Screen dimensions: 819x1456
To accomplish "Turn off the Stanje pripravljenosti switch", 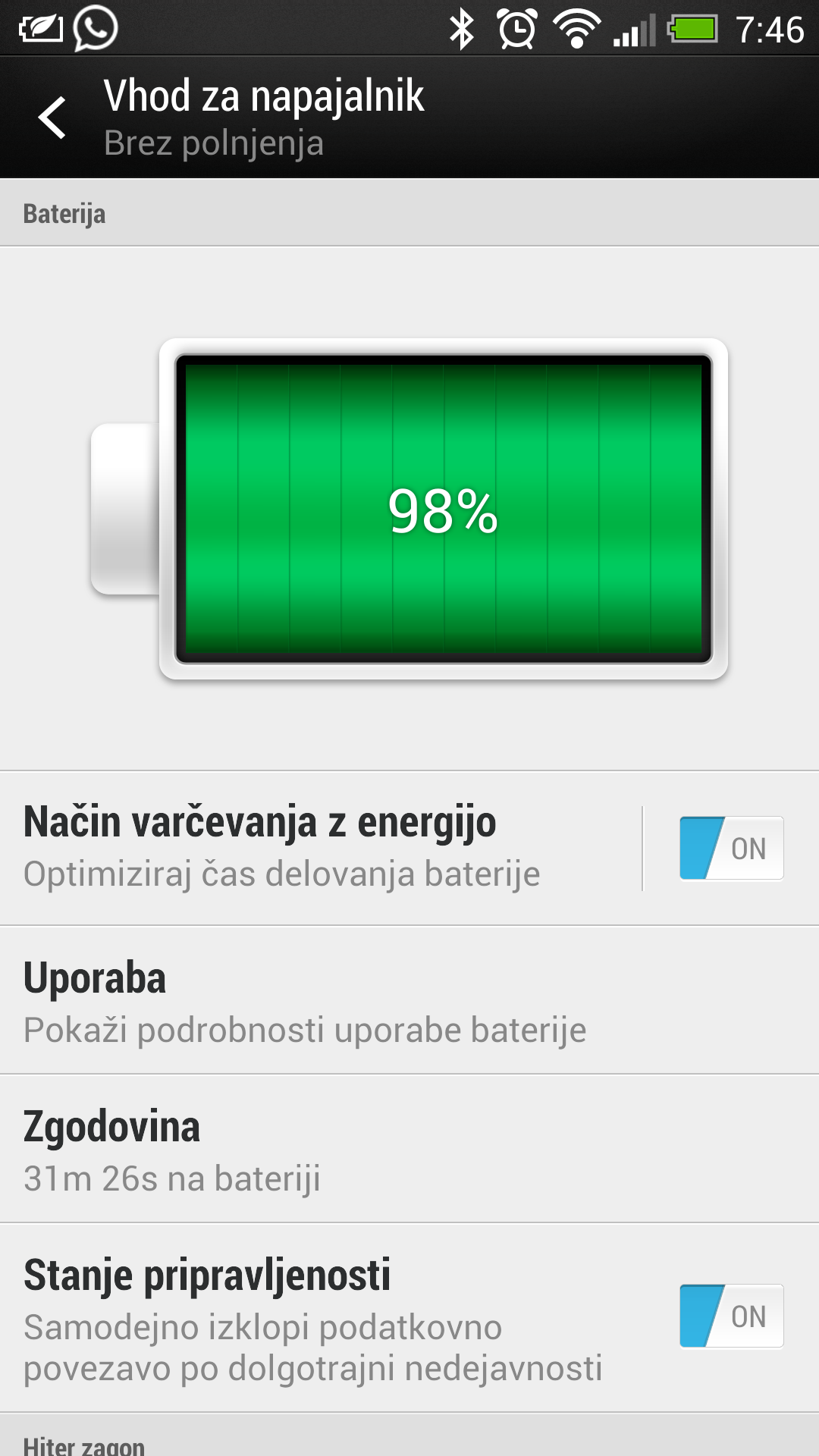I will tap(731, 1316).
